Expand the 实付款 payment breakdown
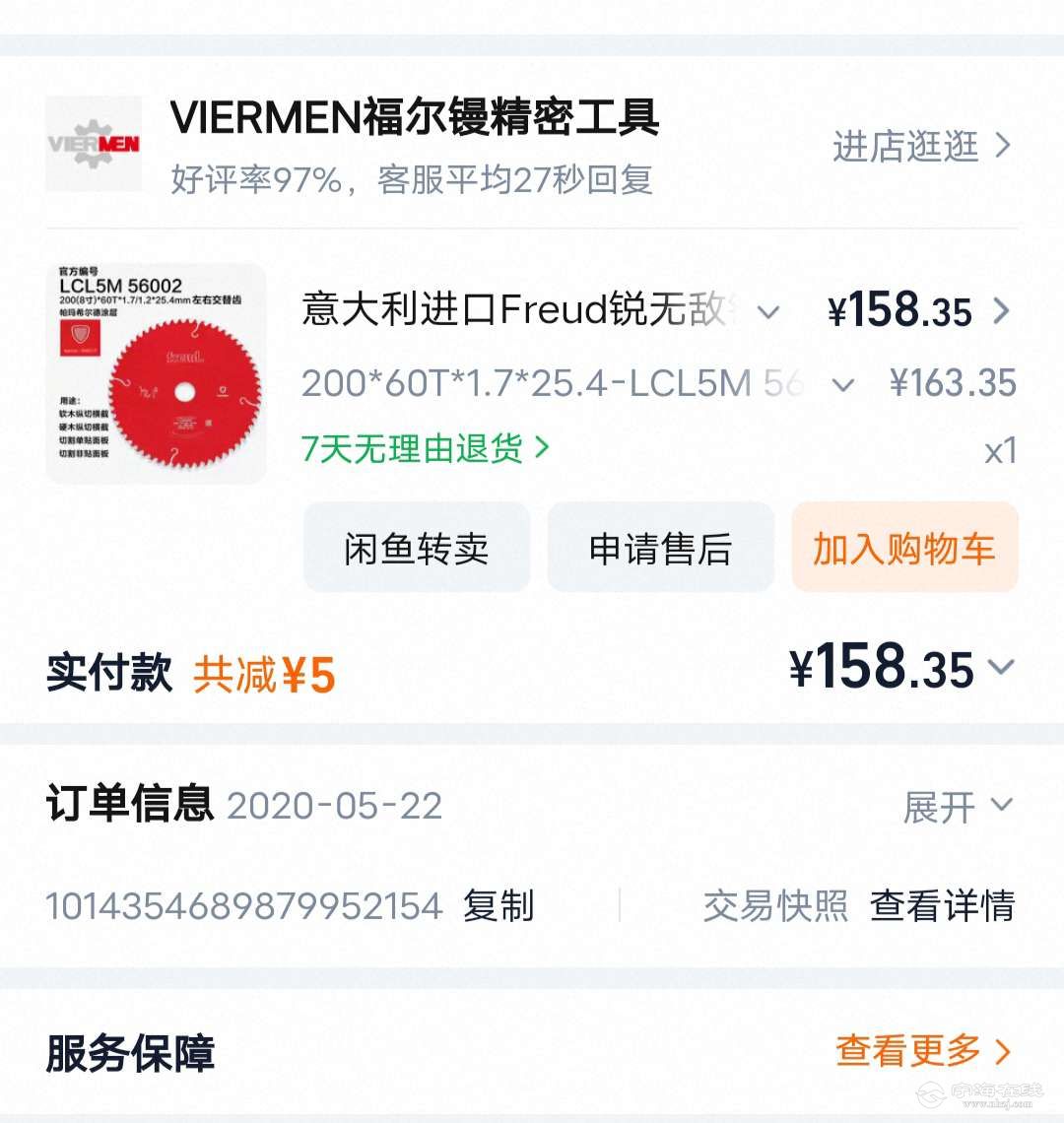This screenshot has height=1123, width=1064. pos(1000,668)
